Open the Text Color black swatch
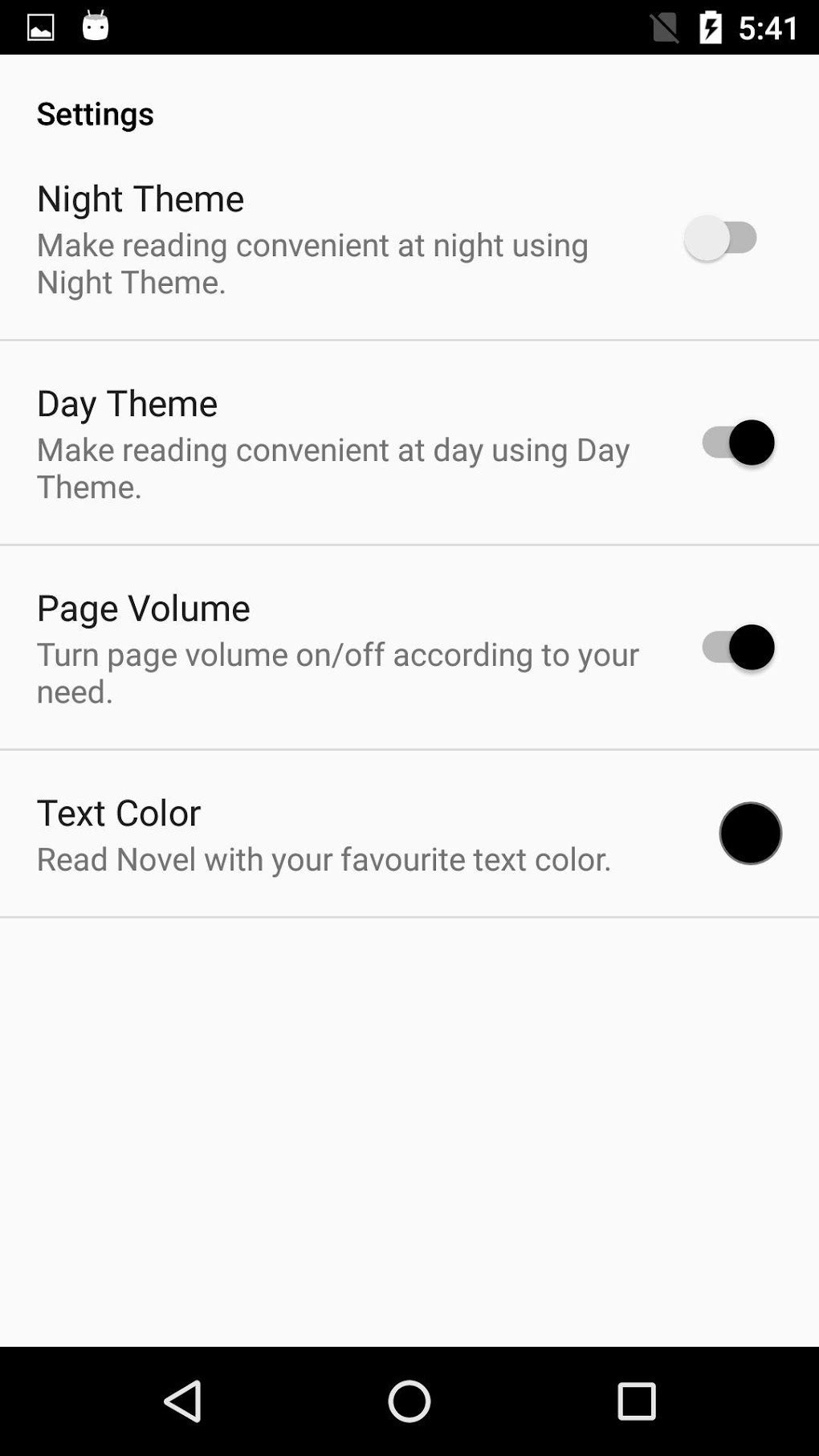Image resolution: width=819 pixels, height=1456 pixels. click(750, 834)
